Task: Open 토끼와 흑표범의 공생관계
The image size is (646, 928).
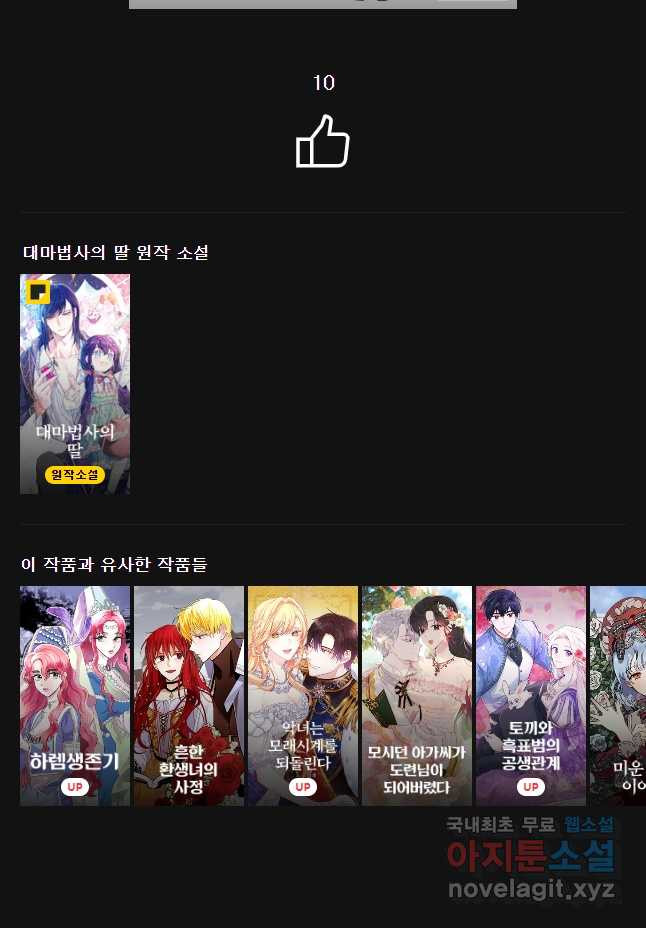Action: 531,696
